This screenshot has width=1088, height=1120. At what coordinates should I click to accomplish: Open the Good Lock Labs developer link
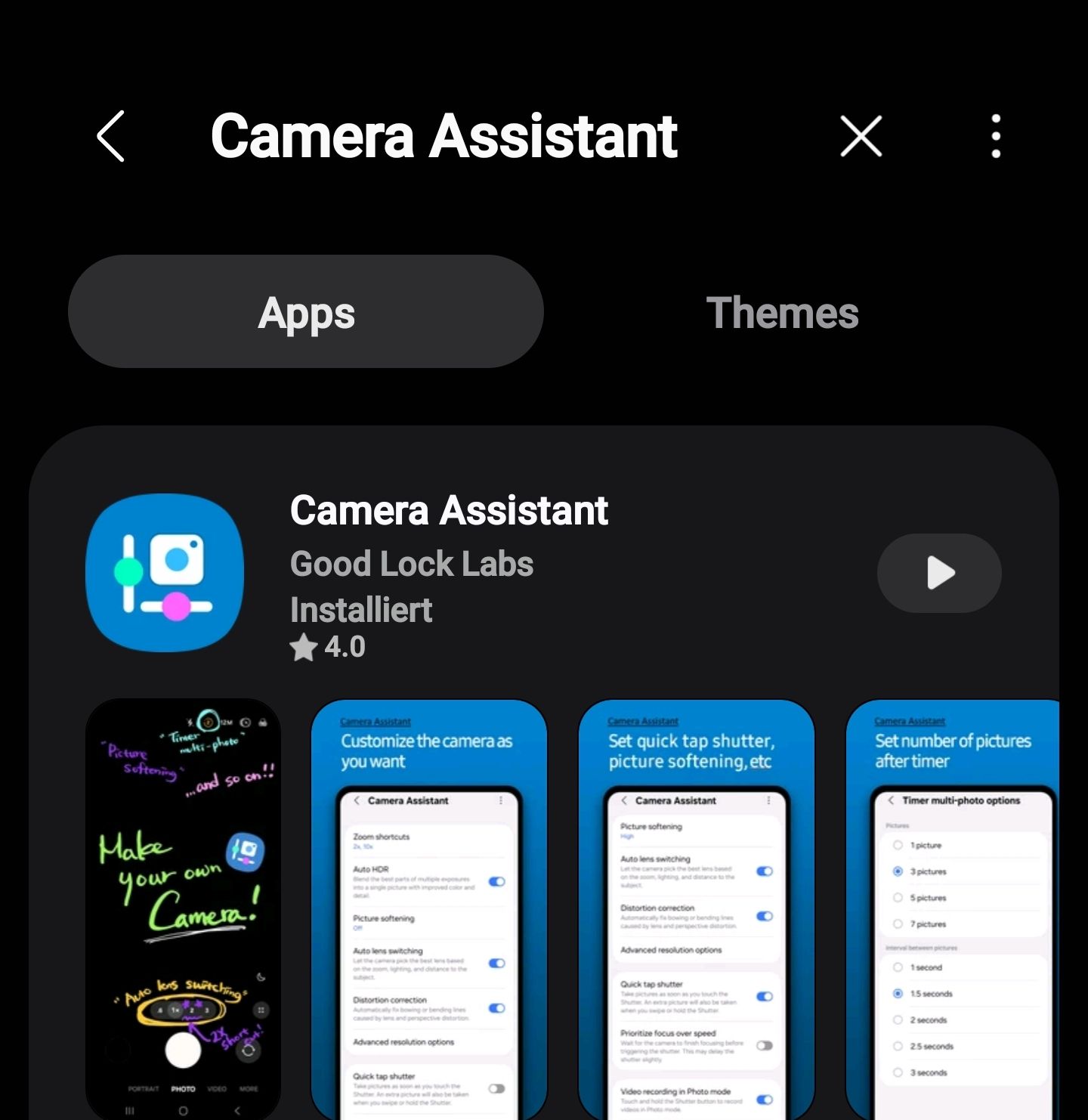413,563
